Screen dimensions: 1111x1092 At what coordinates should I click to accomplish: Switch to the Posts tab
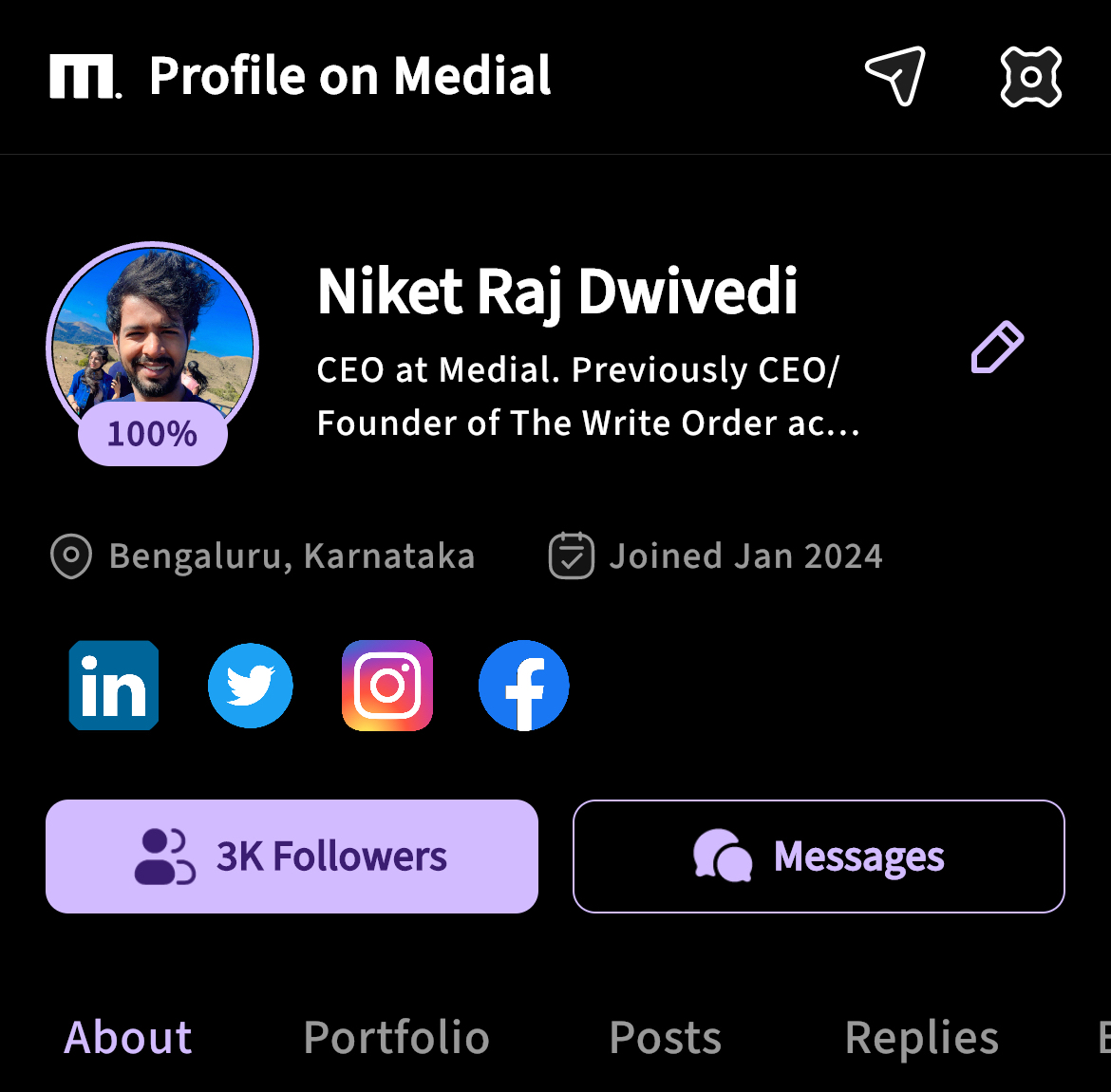tap(665, 1037)
